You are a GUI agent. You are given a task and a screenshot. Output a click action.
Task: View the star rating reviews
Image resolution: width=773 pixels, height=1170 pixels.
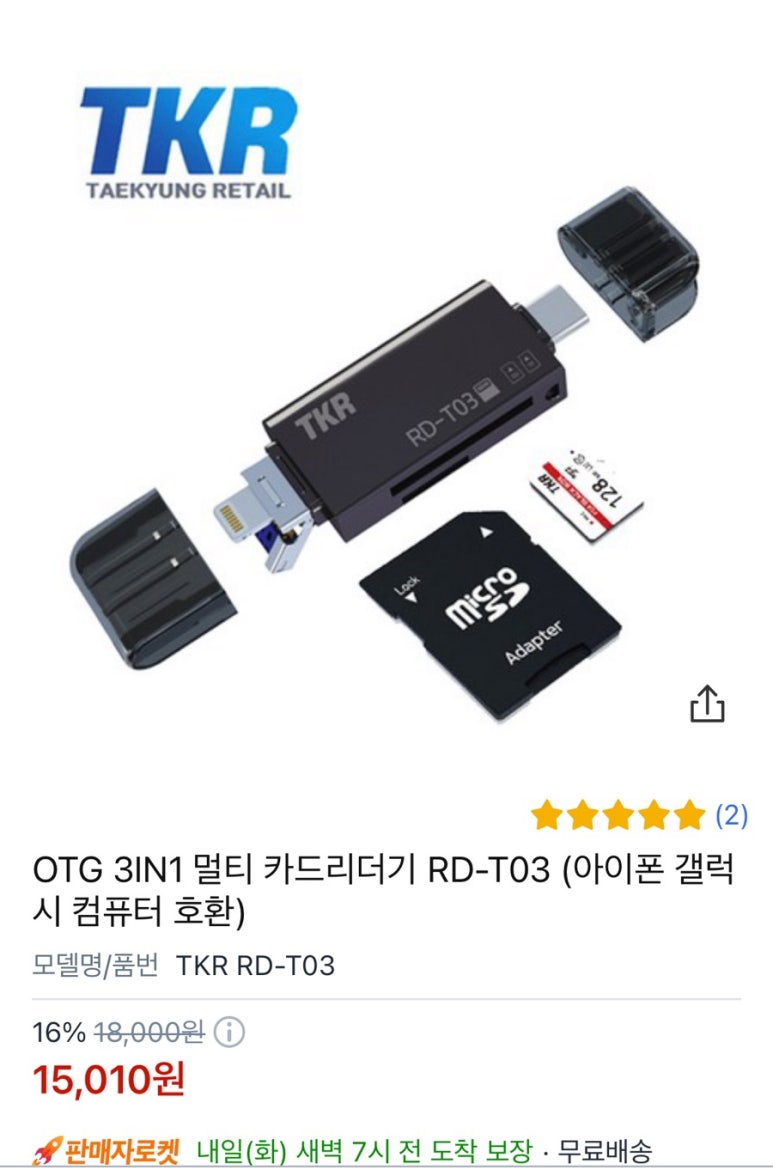pyautogui.click(x=640, y=816)
